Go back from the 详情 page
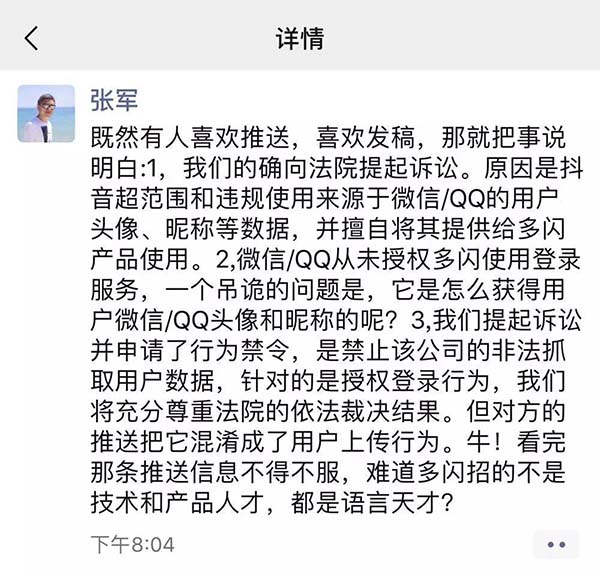The image size is (600, 570). 32,39
